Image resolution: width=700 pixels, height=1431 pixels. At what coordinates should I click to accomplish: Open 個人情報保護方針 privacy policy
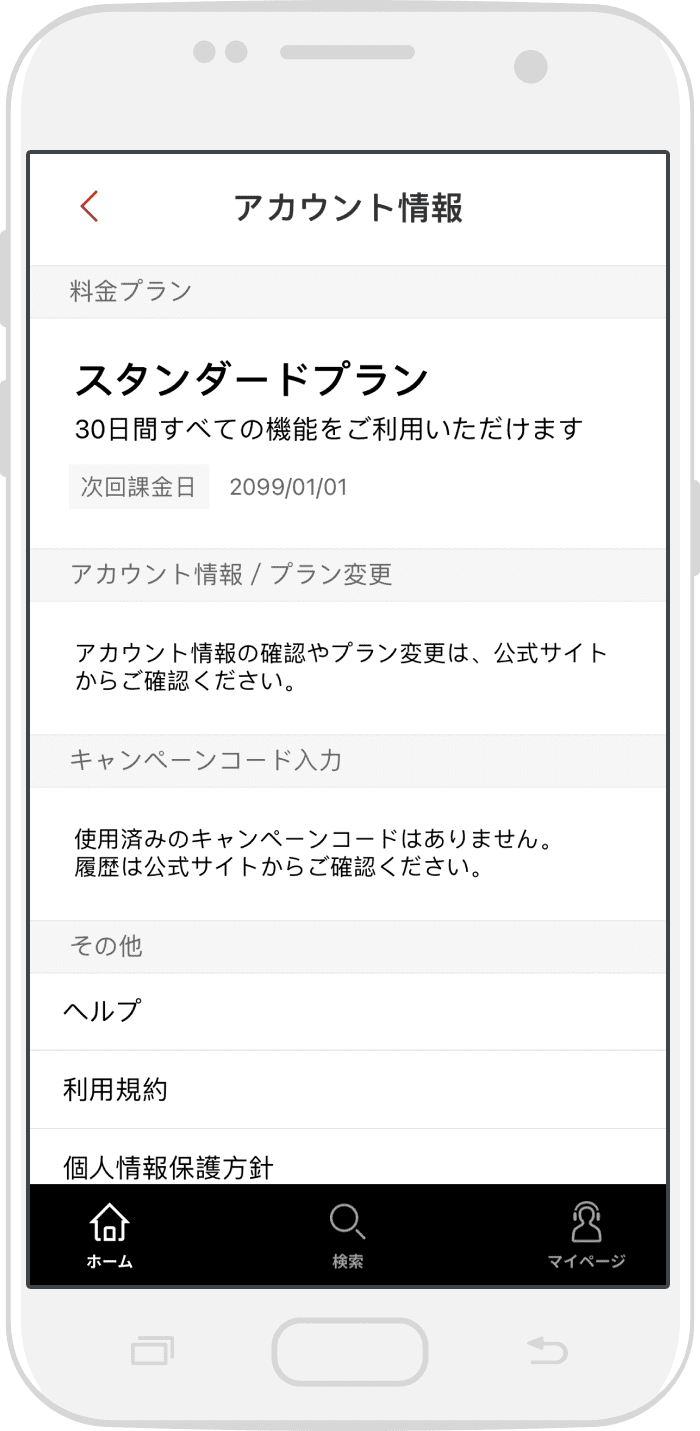pyautogui.click(x=348, y=1158)
